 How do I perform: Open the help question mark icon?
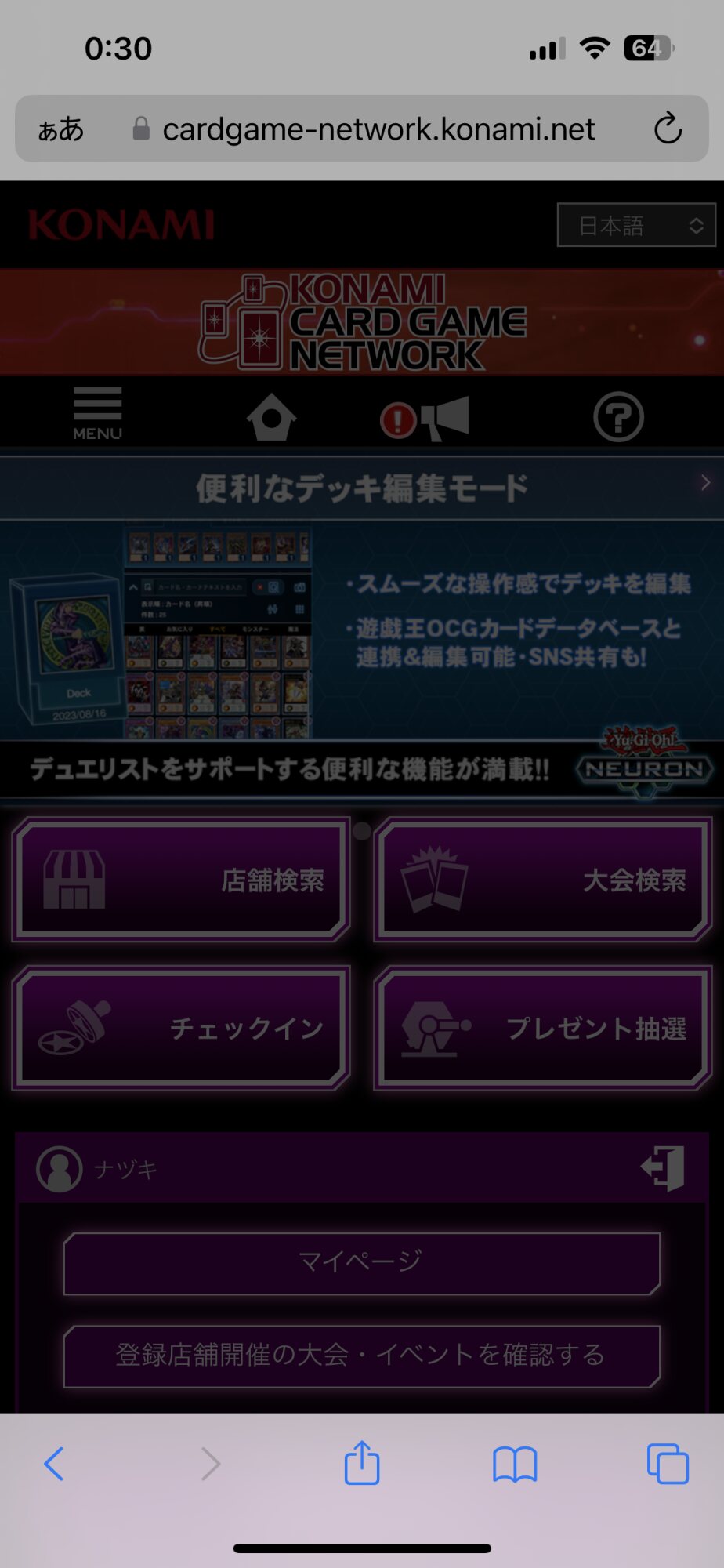[618, 417]
